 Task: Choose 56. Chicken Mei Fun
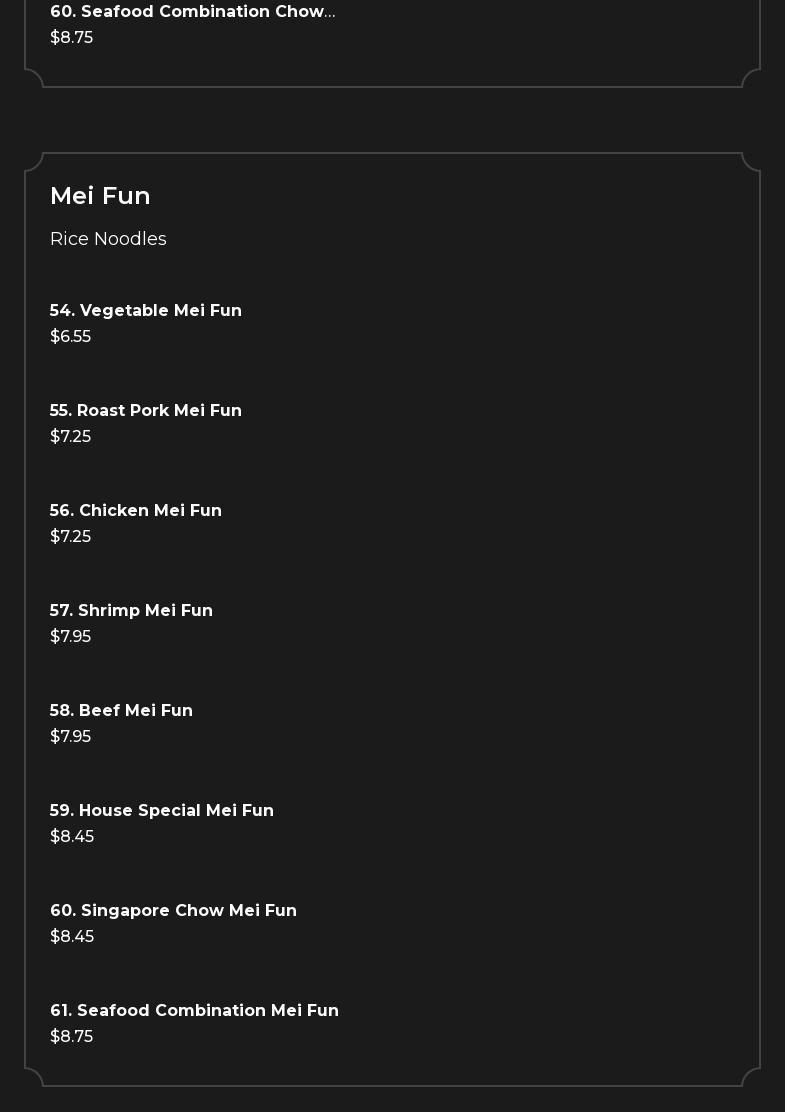tap(136, 511)
